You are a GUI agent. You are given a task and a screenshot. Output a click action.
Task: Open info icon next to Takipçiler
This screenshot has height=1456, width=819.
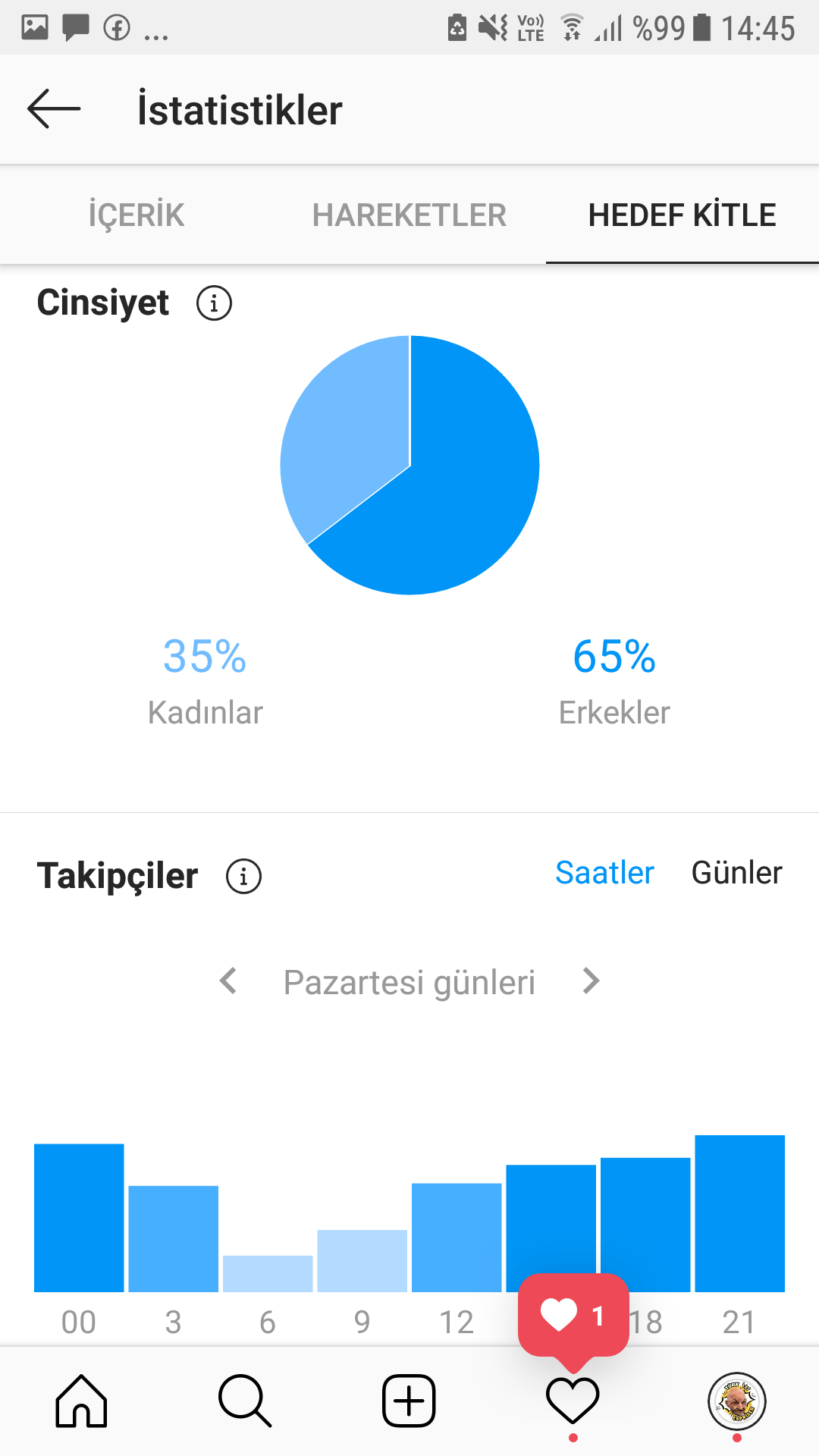243,877
